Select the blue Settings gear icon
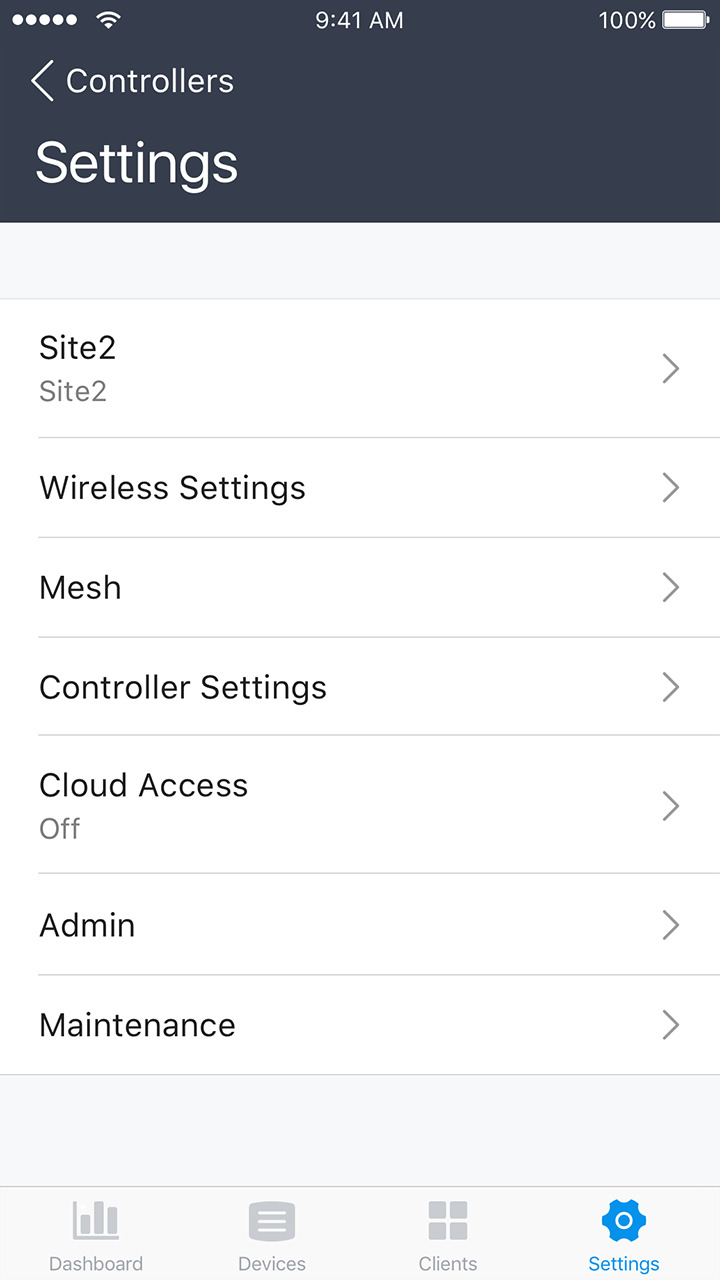720x1280 pixels. pyautogui.click(x=623, y=1220)
